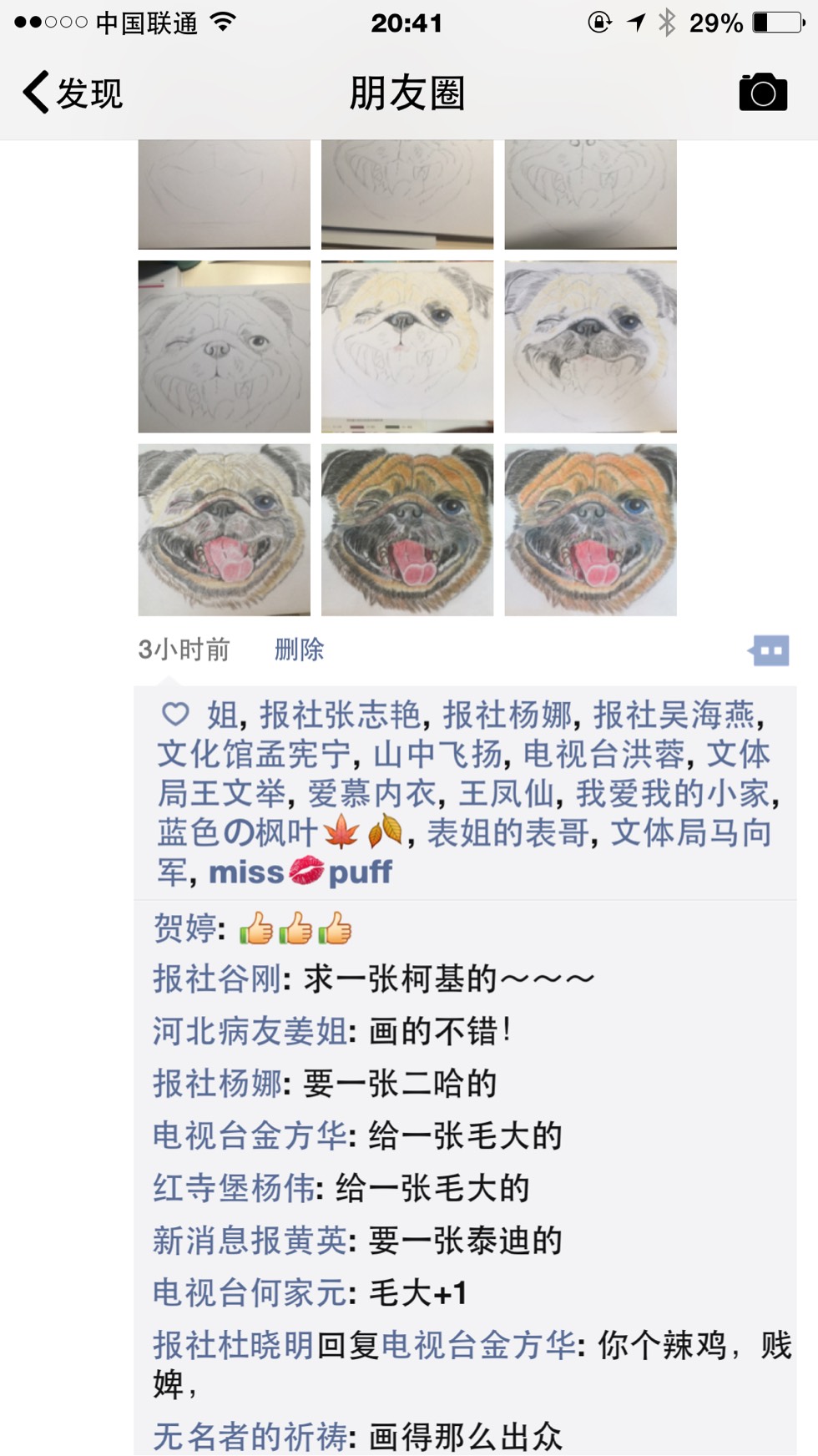Image resolution: width=818 pixels, height=1456 pixels.
Task: Open the orange pug drawing in middle
Action: (x=407, y=530)
